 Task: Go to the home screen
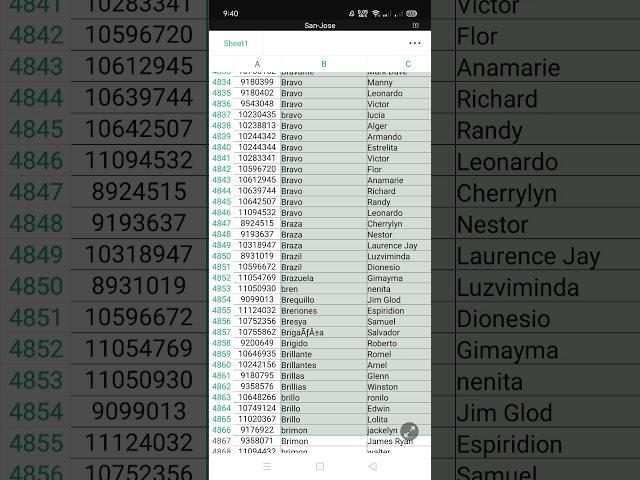click(319, 466)
